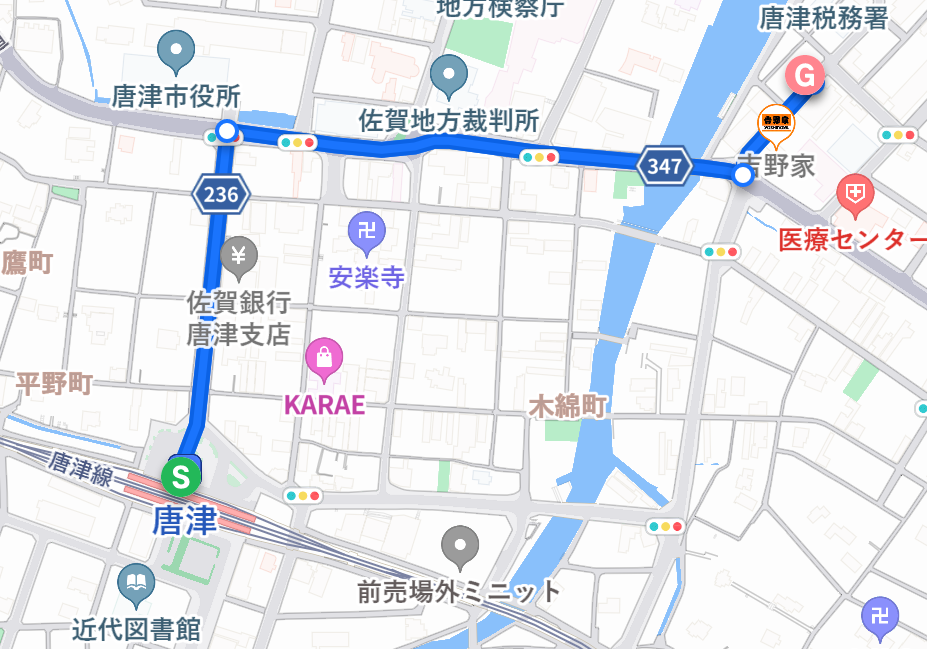Open the KARAE shopping pin
This screenshot has height=649, width=927.
click(x=325, y=358)
